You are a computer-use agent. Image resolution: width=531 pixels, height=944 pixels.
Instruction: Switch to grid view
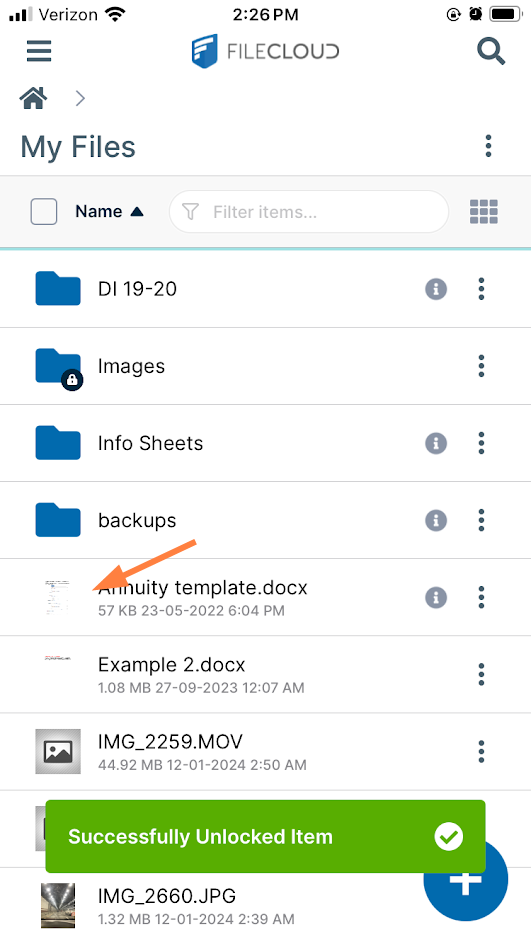(483, 212)
